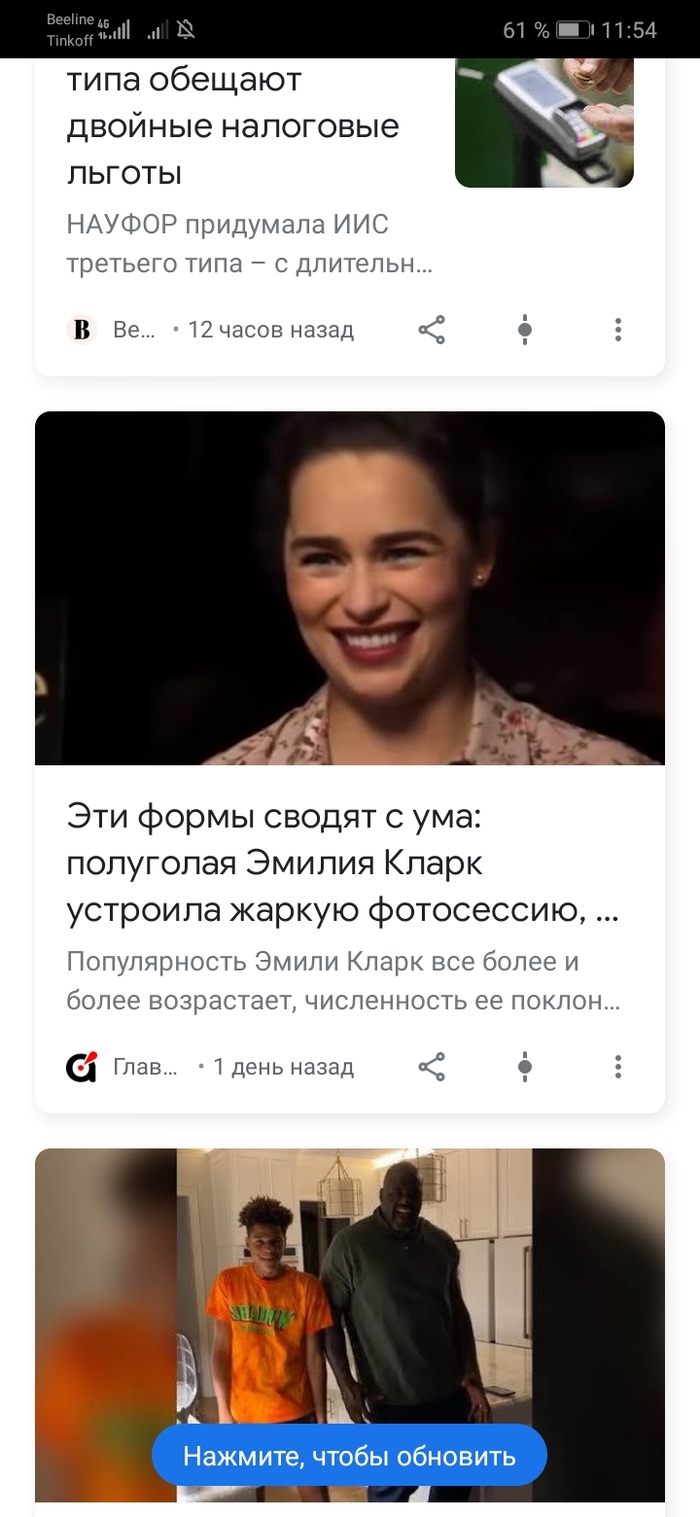The height and width of the screenshot is (1517, 700).
Task: Adjust interest for the НАУФОР article
Action: [525, 330]
